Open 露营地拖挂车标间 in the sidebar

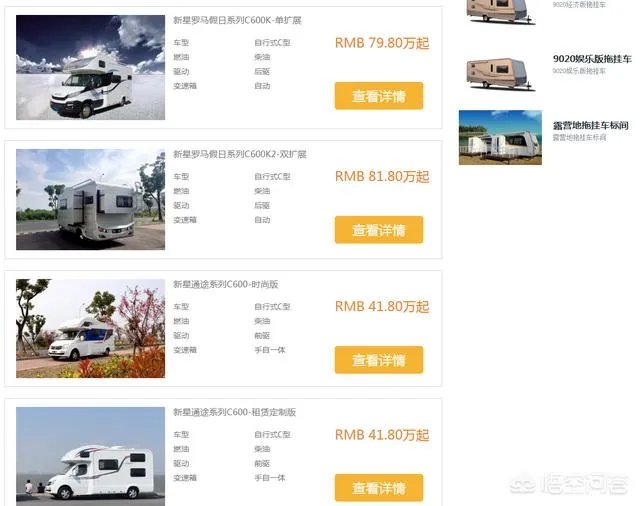590,125
